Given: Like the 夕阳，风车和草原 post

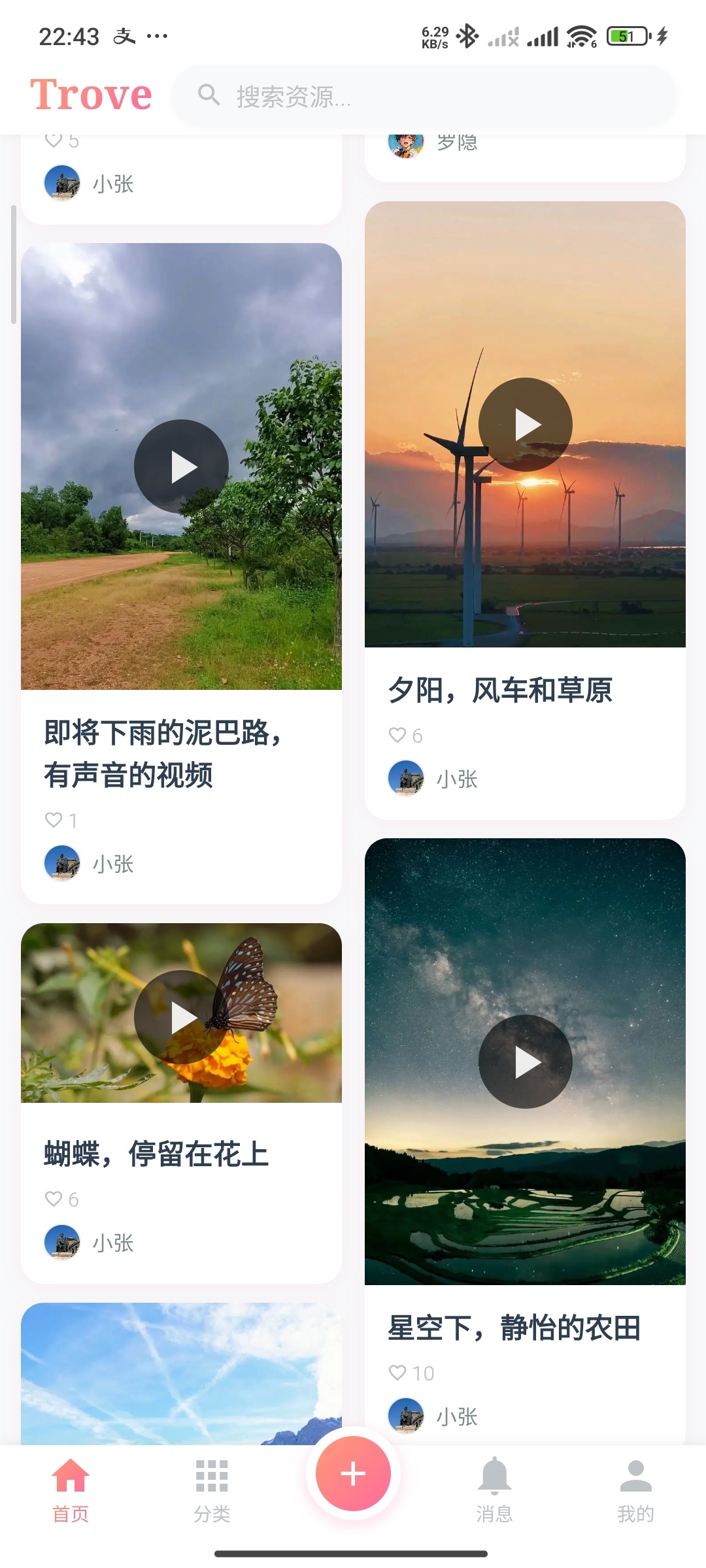Looking at the screenshot, I should (397, 735).
